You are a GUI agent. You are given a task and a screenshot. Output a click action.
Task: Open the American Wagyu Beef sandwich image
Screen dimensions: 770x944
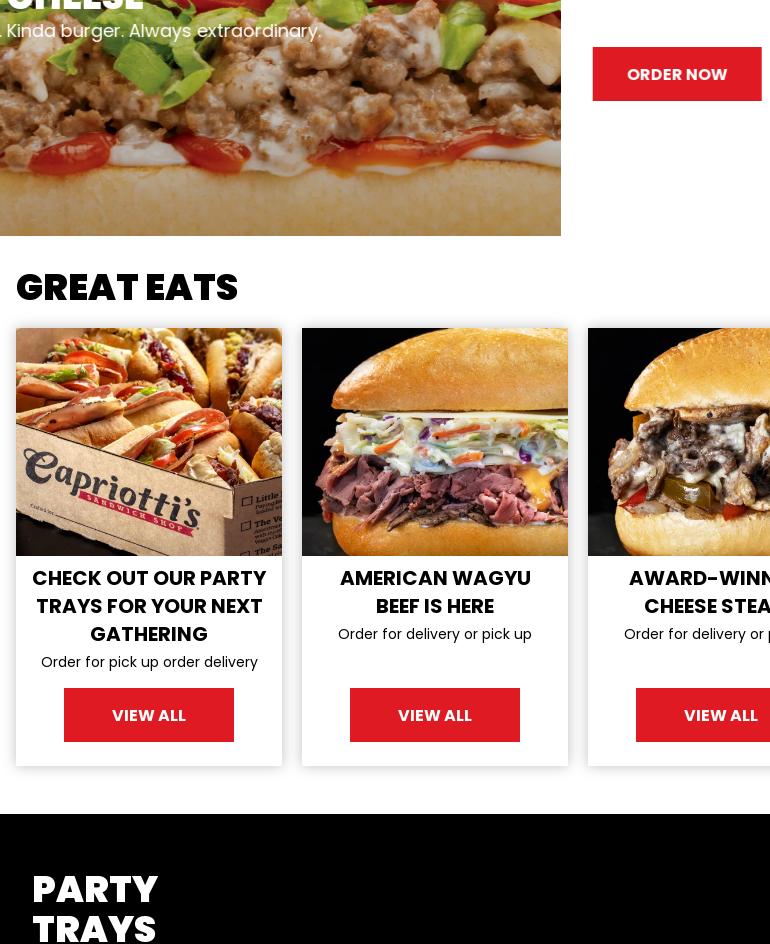click(x=435, y=442)
